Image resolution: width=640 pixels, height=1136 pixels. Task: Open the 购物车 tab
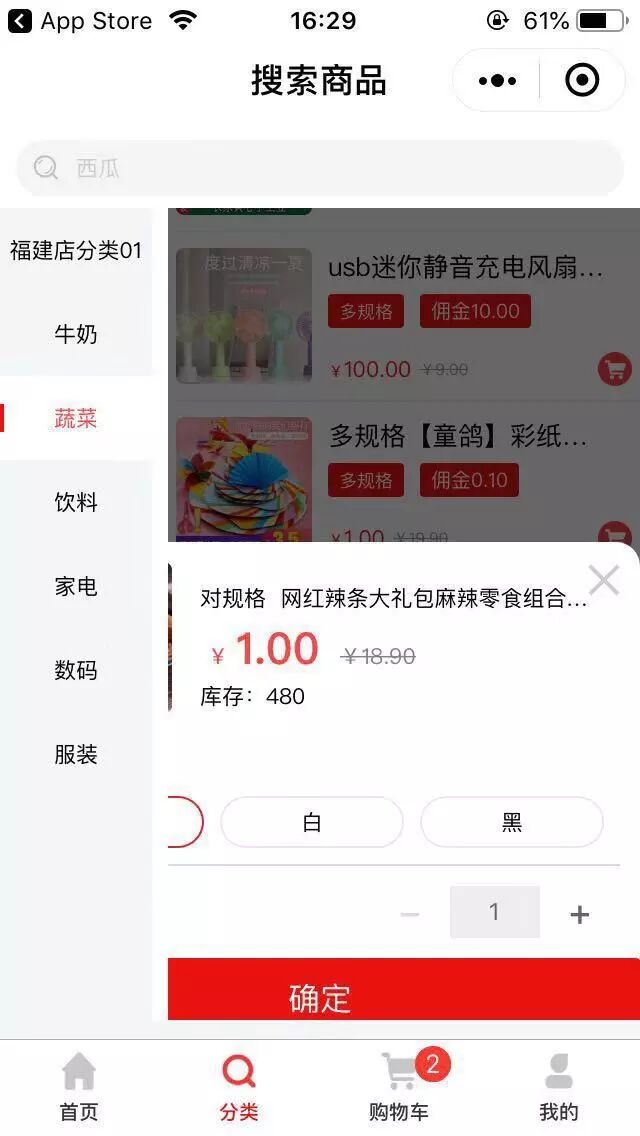point(400,1088)
